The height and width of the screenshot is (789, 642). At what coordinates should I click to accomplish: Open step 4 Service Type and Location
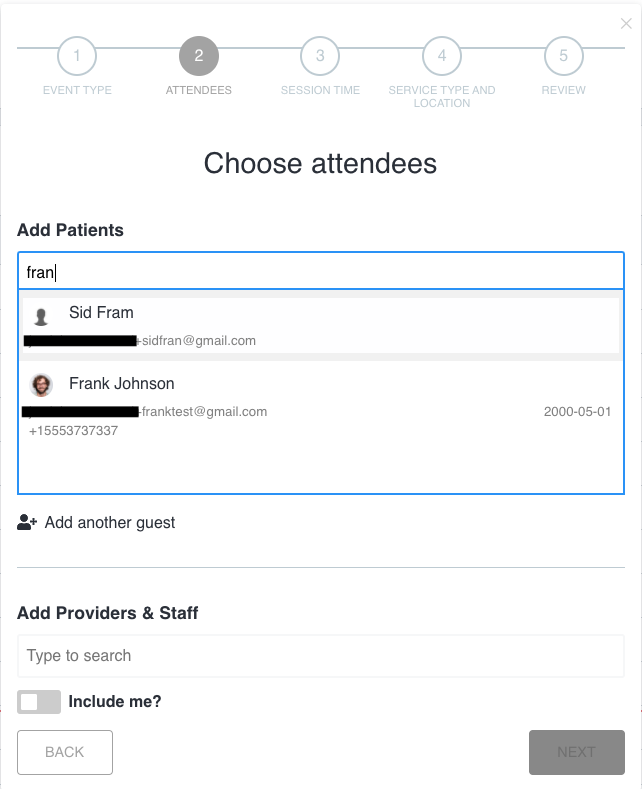click(441, 56)
